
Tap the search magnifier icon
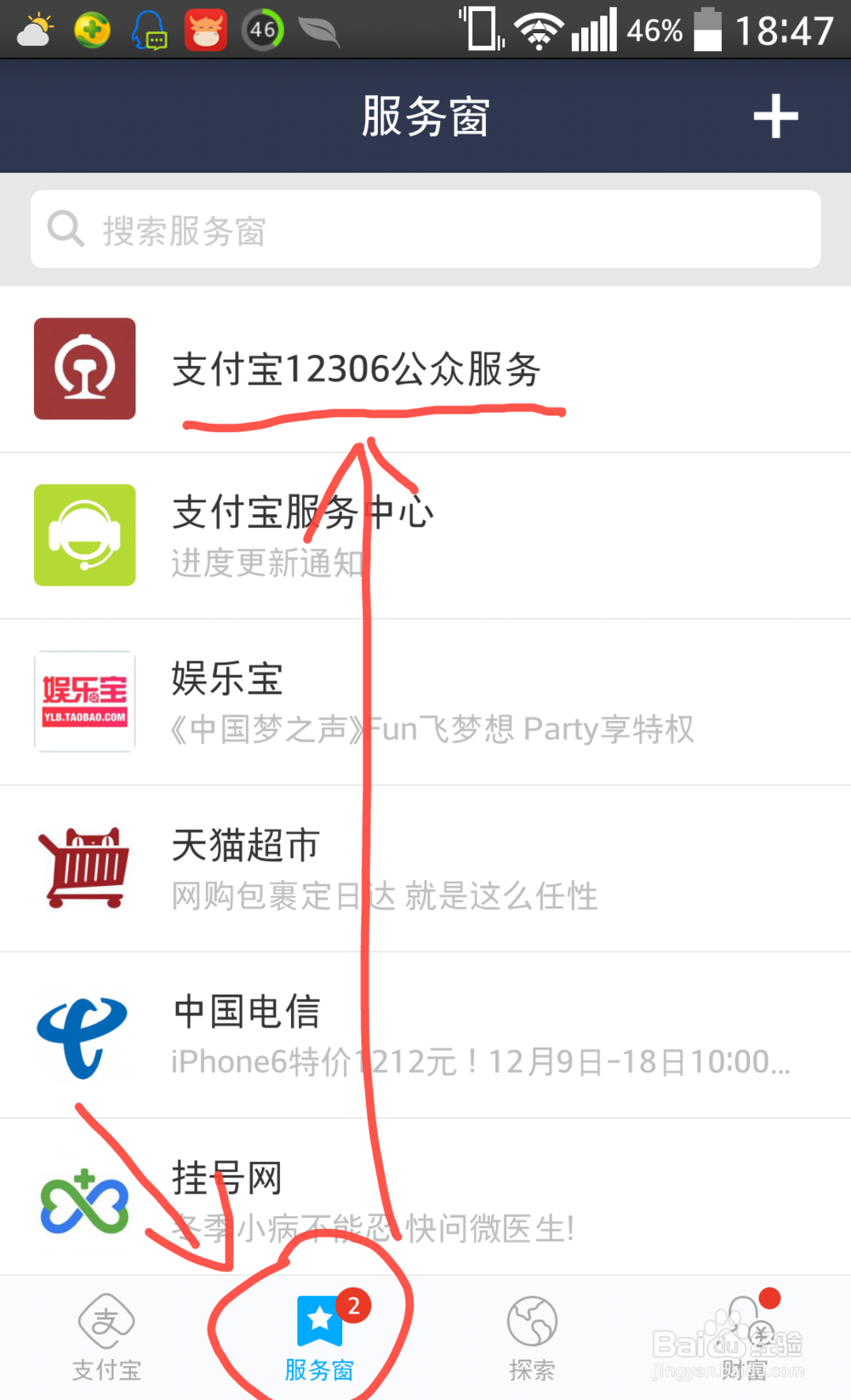65,228
